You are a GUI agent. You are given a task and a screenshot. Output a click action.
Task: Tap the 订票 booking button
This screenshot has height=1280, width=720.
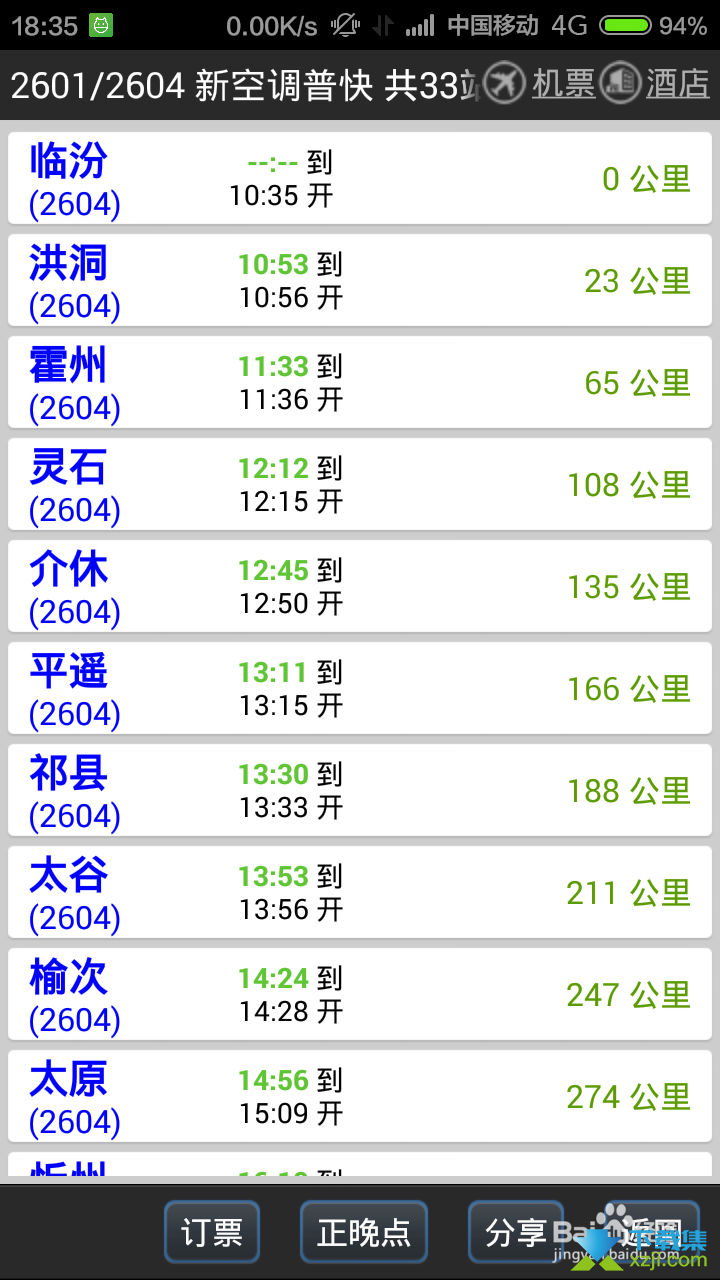[x=212, y=1232]
